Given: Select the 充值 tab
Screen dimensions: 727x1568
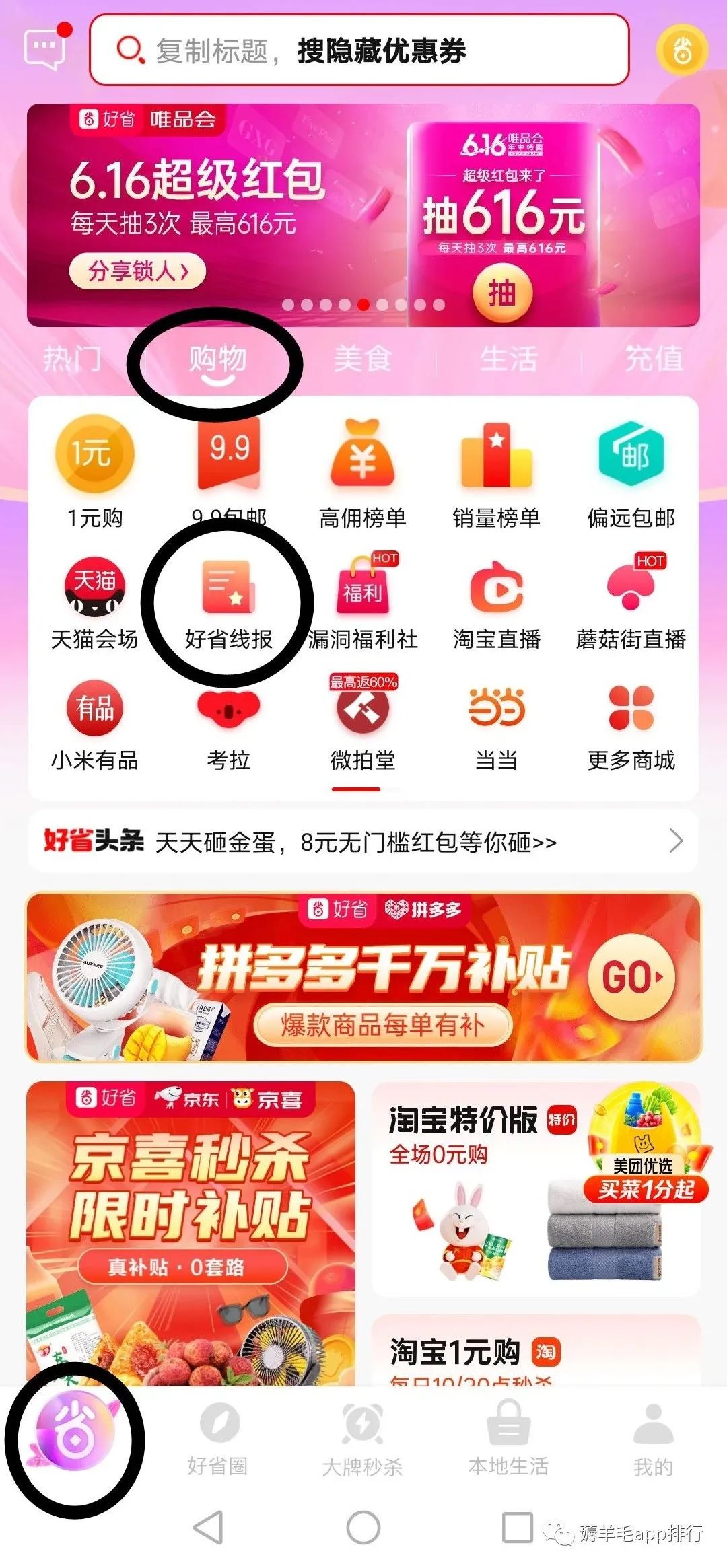Looking at the screenshot, I should (x=653, y=359).
